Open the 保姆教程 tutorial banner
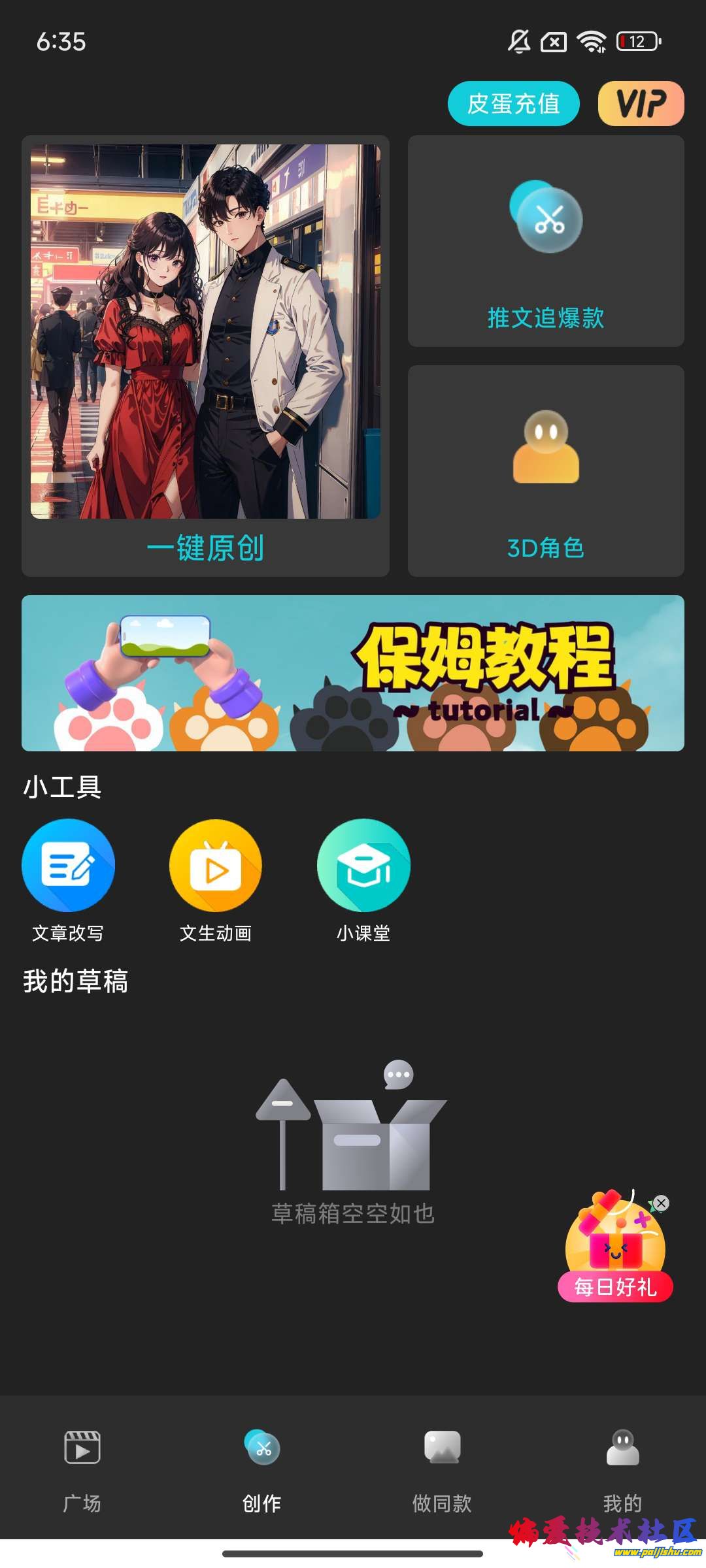This screenshot has width=706, height=1568. pyautogui.click(x=353, y=673)
